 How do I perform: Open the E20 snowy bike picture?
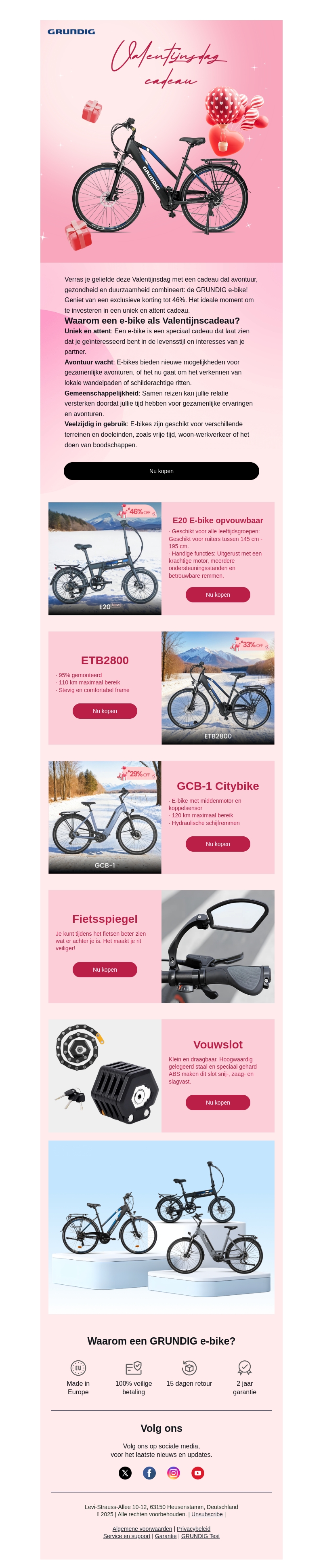point(105,559)
